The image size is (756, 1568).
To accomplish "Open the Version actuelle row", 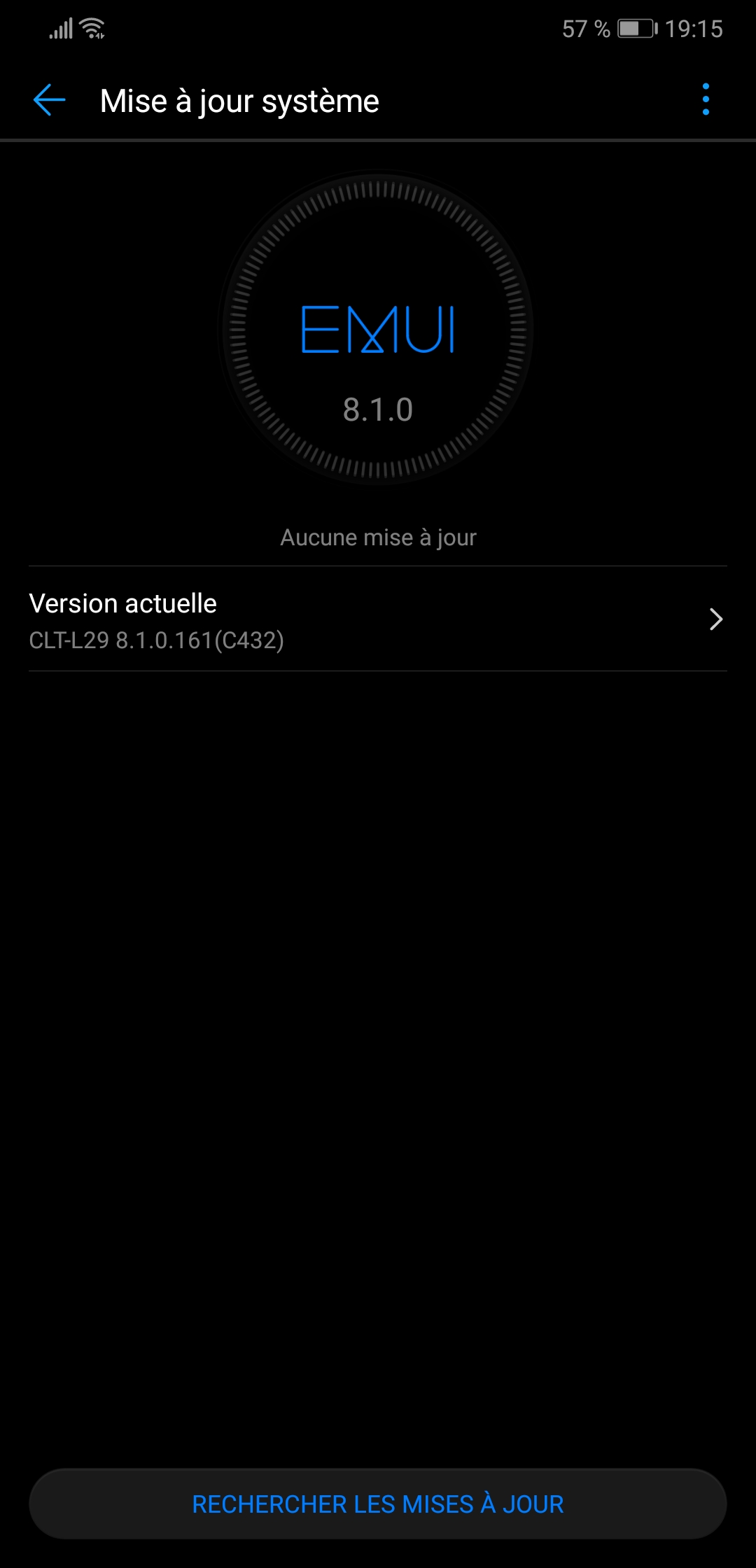I will (x=378, y=619).
